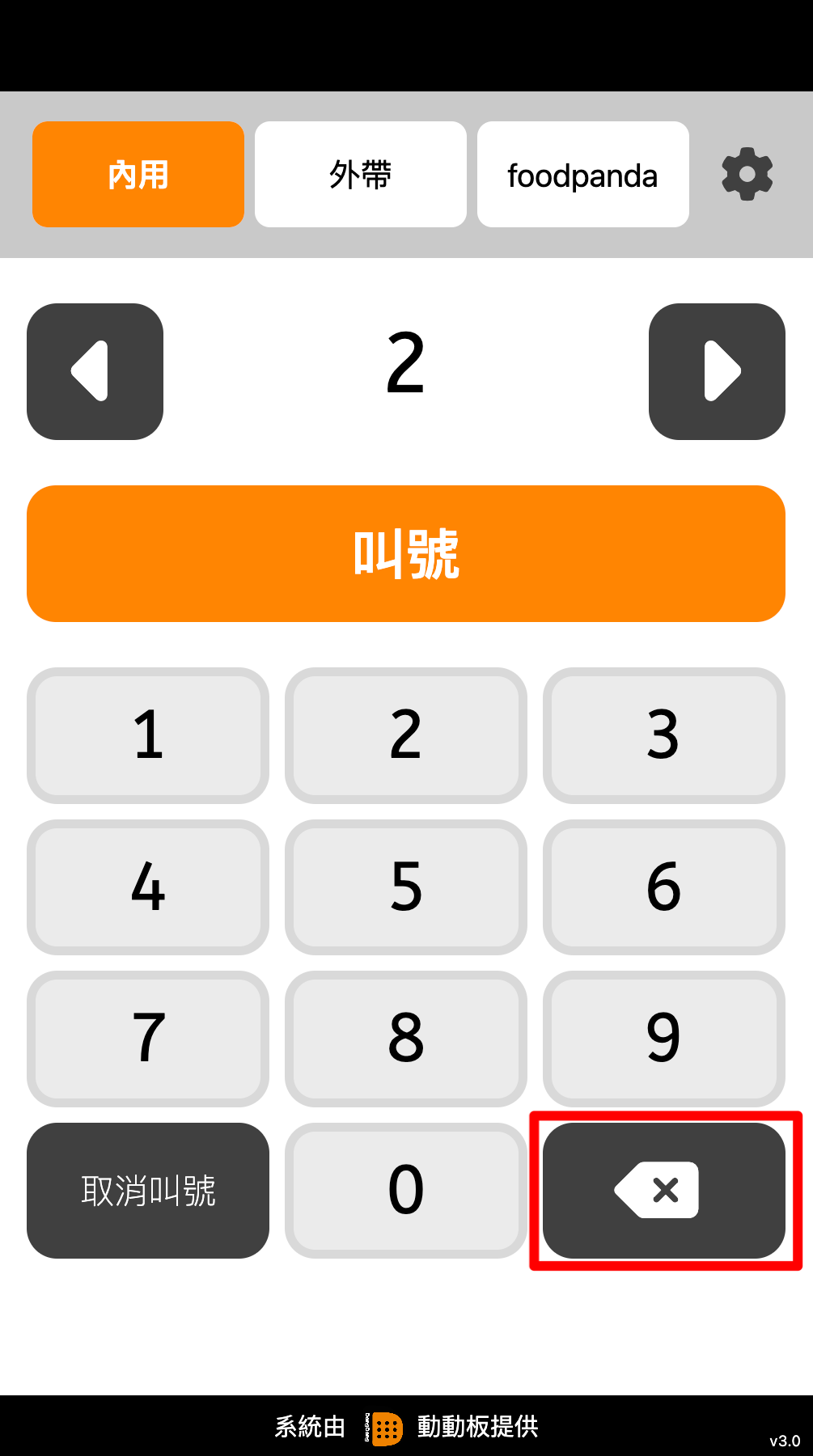Switch to the 外帶 tab
This screenshot has width=813, height=1456.
pyautogui.click(x=361, y=175)
